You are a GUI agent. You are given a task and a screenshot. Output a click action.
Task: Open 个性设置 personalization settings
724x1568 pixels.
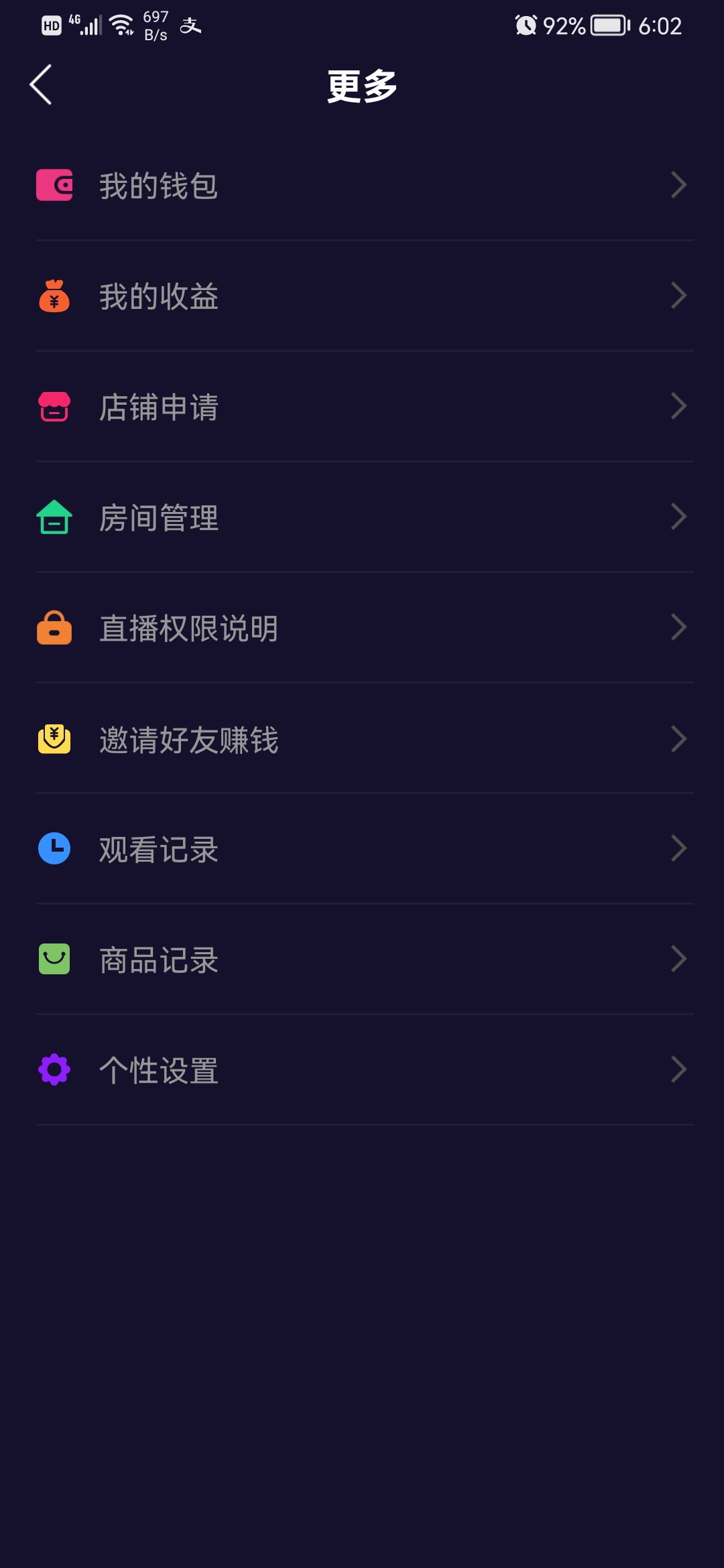click(160, 1070)
